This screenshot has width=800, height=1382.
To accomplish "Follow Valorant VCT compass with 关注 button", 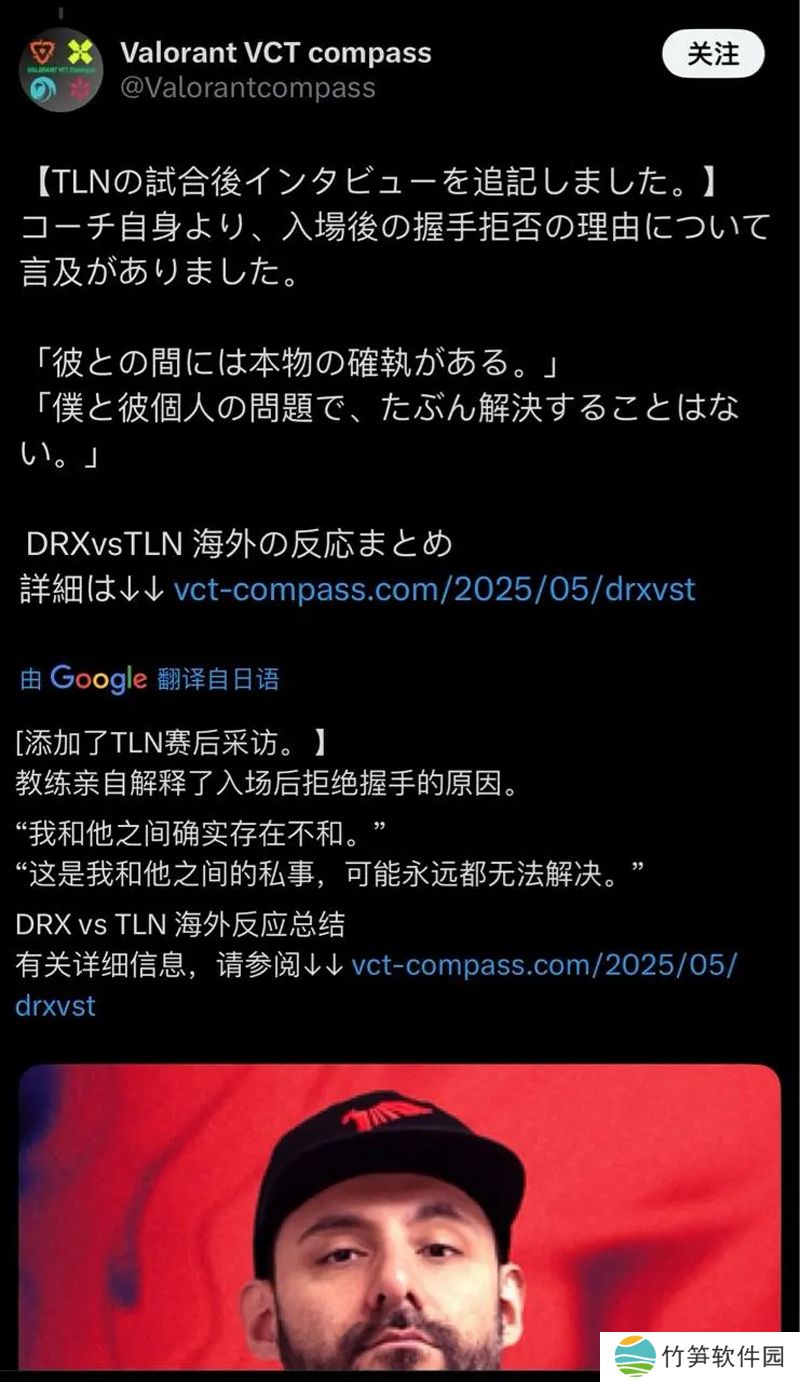I will [x=713, y=54].
